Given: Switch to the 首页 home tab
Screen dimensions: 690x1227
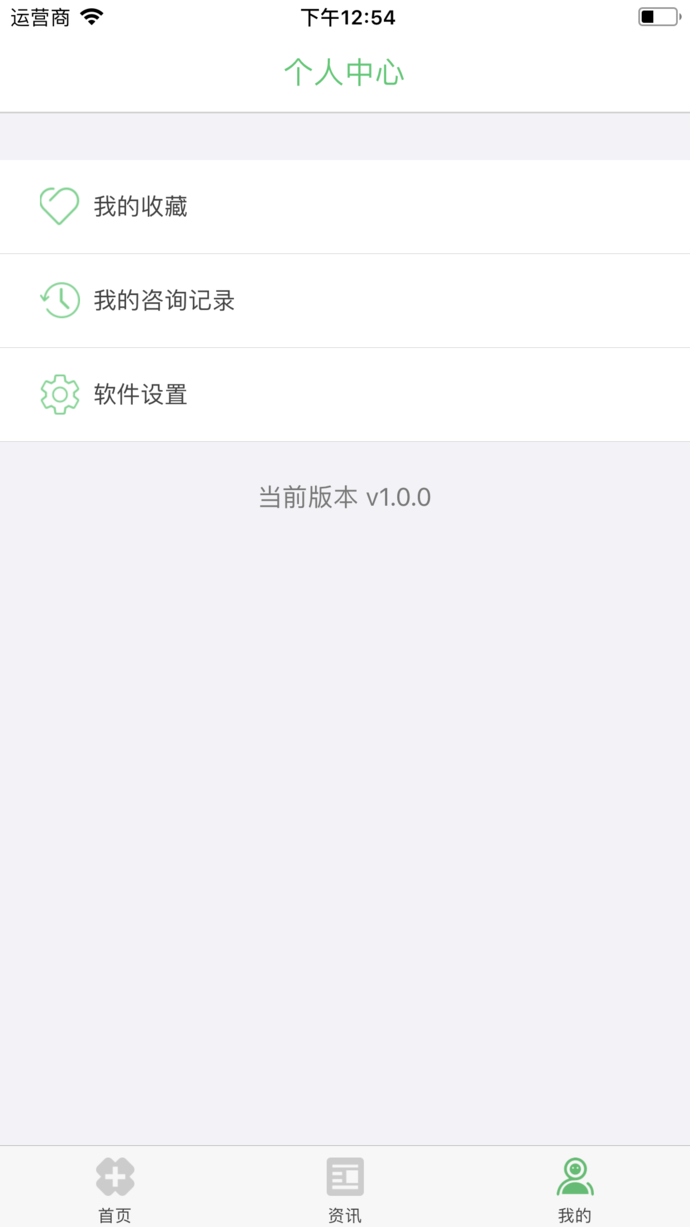Looking at the screenshot, I should pyautogui.click(x=115, y=1188).
